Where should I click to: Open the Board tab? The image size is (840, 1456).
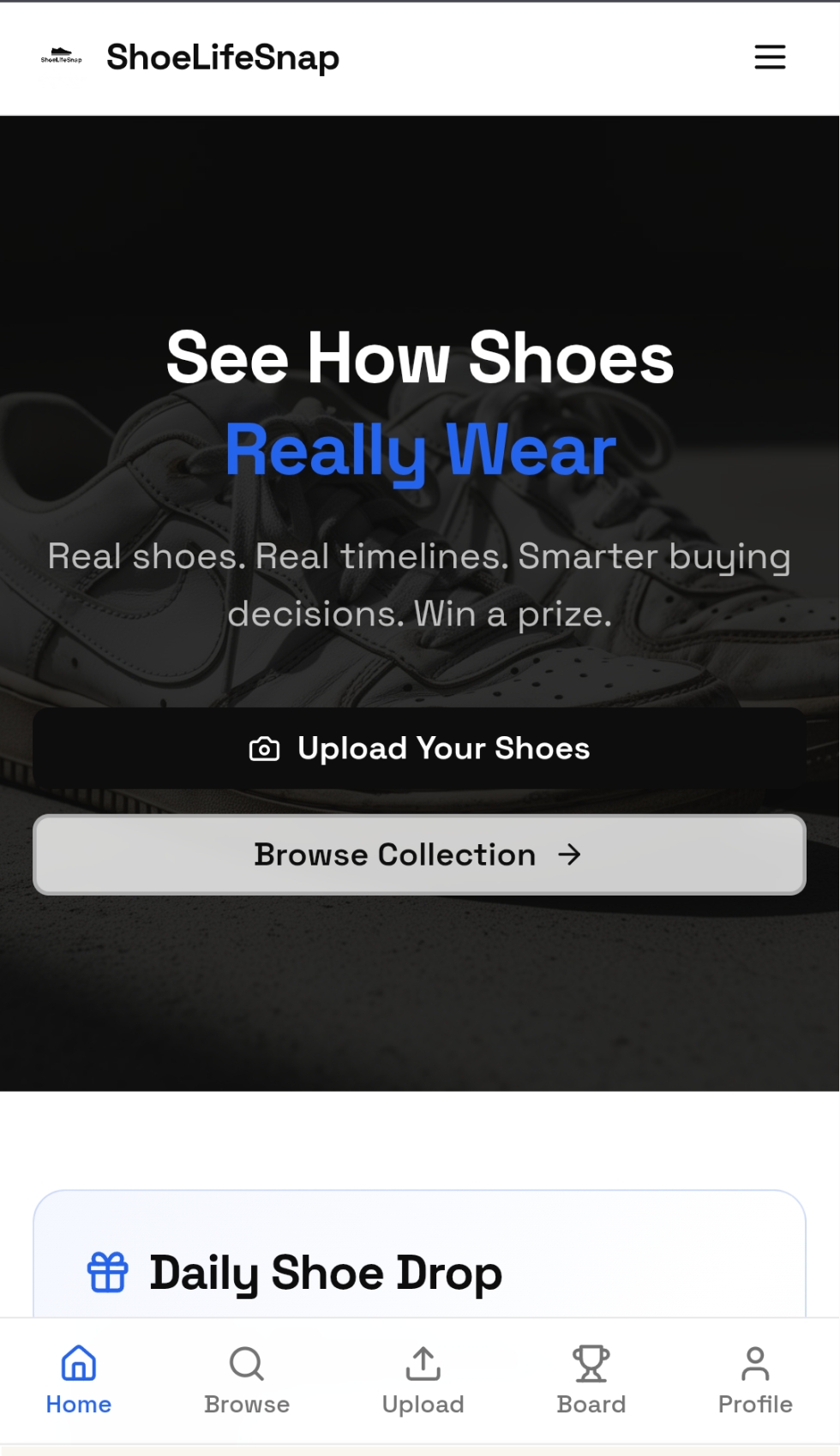591,1379
